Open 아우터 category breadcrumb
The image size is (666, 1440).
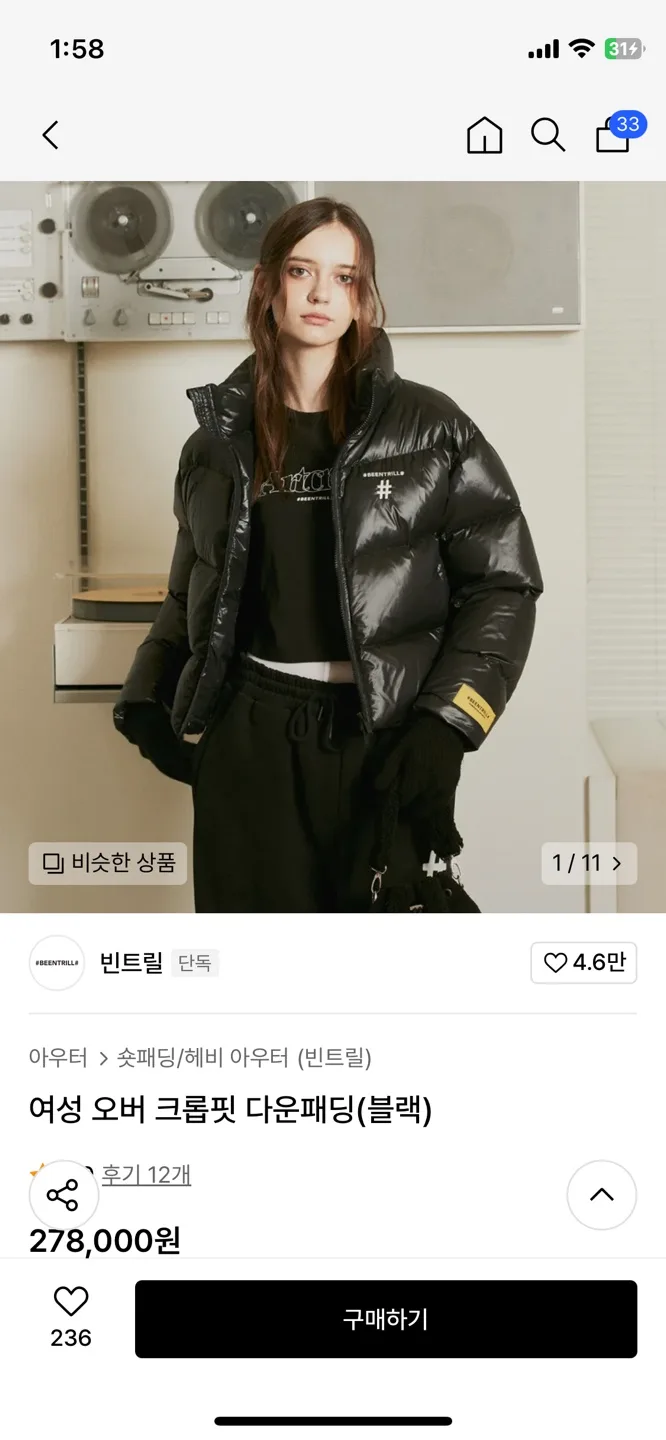click(58, 1057)
